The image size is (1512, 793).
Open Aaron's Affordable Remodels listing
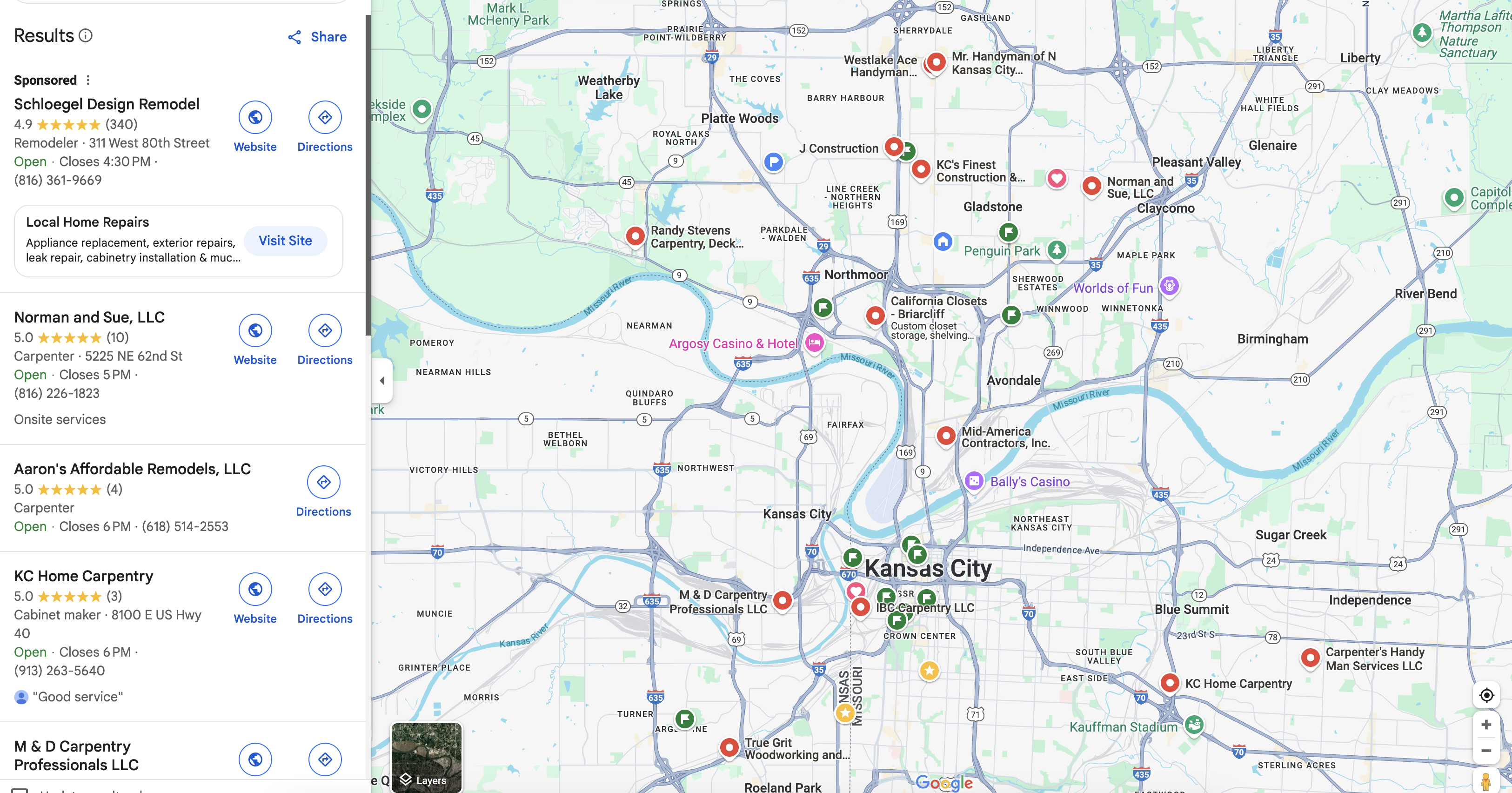[x=132, y=469]
